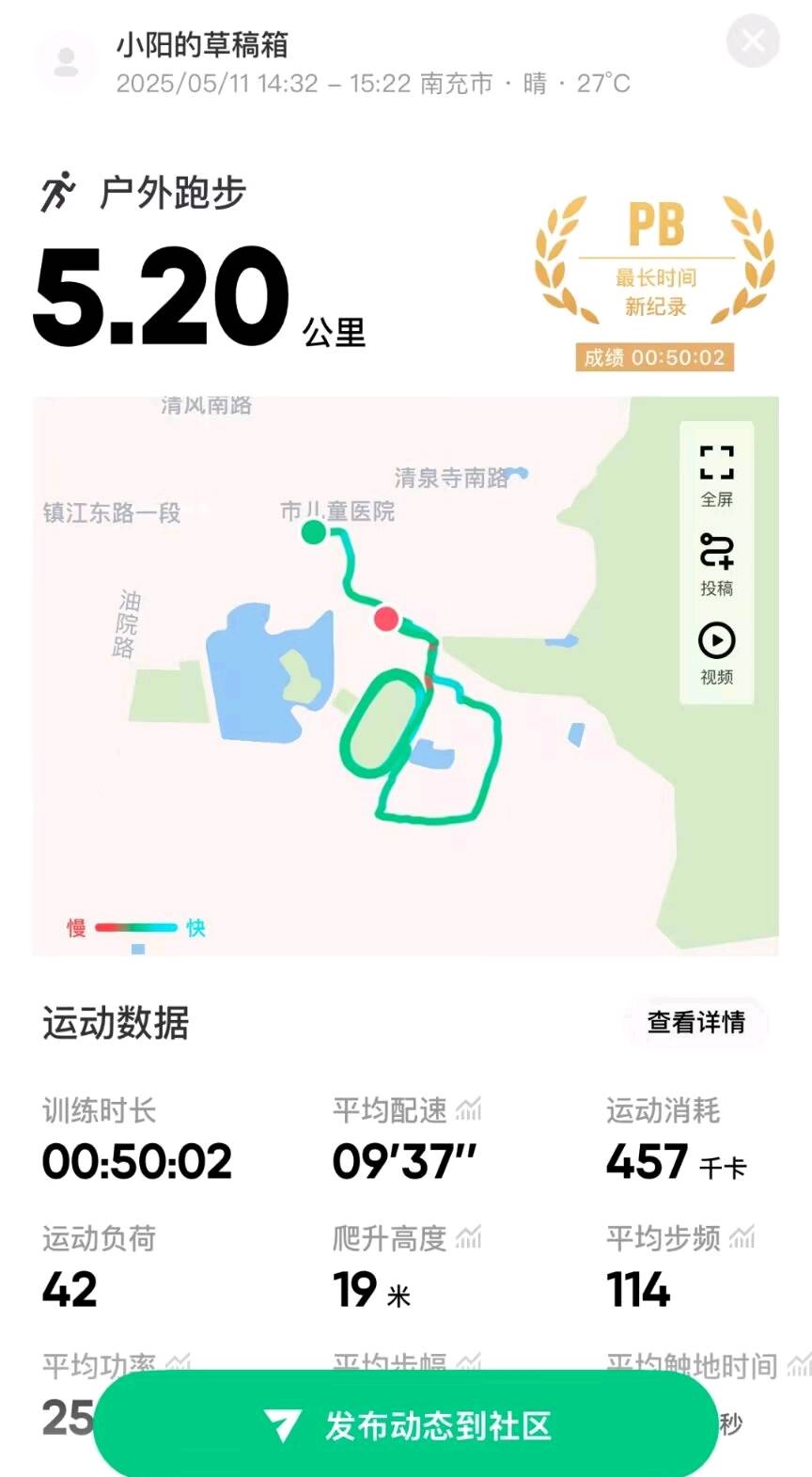Play the route video (视频)
Screen dimensions: 812x1477
716,652
